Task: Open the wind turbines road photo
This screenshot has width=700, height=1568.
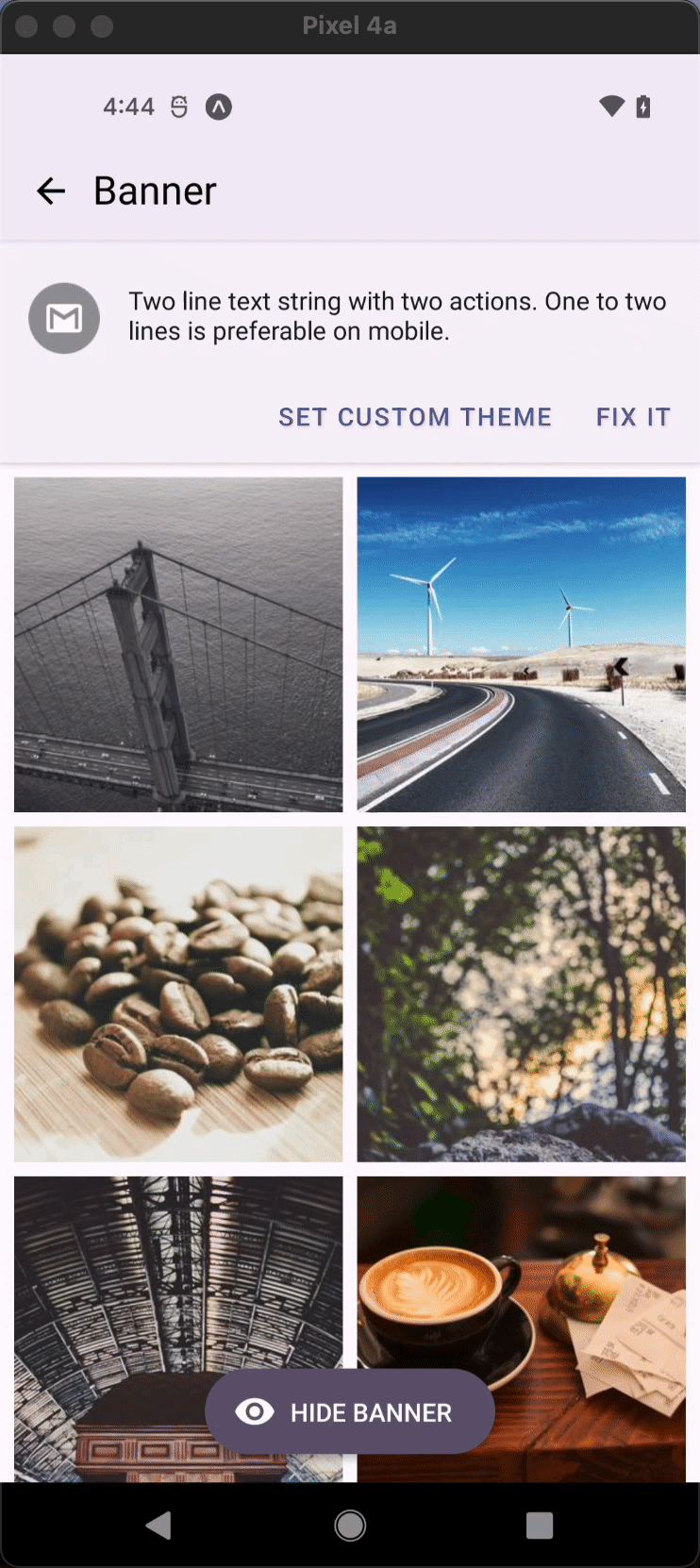Action: click(x=521, y=644)
